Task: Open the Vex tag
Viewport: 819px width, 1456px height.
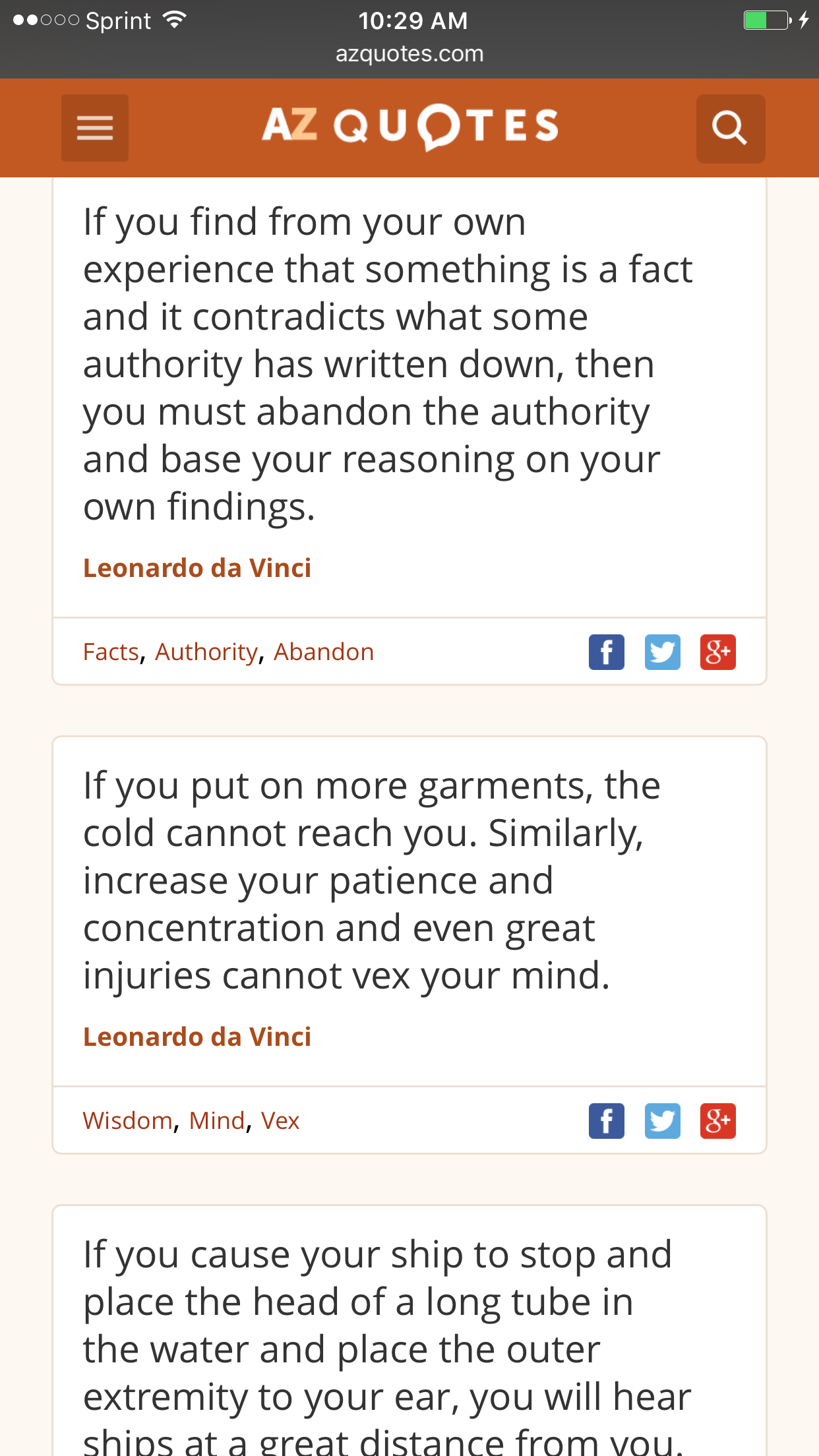Action: 280,1121
